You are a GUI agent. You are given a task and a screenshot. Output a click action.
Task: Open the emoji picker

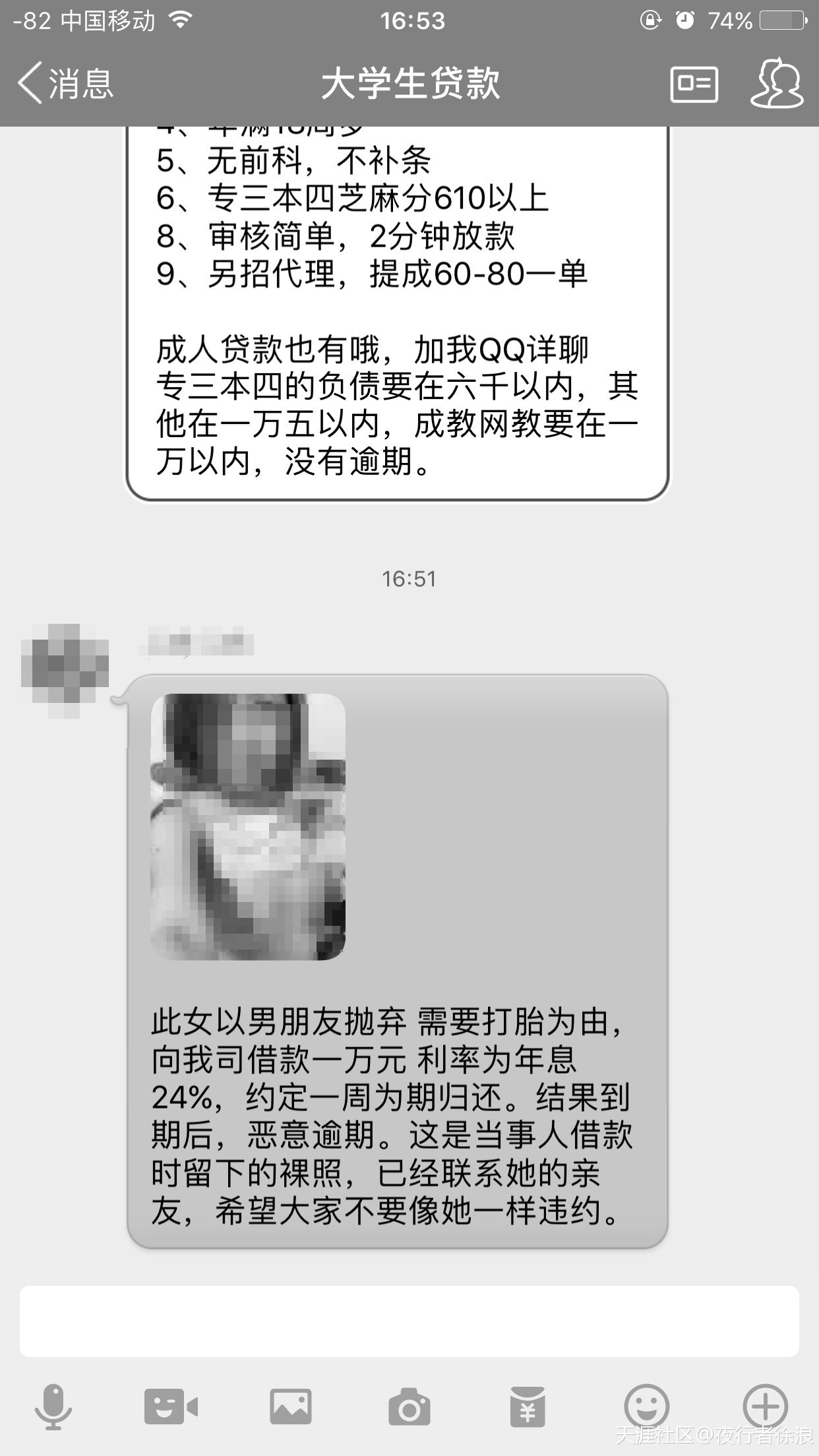coord(646,1407)
